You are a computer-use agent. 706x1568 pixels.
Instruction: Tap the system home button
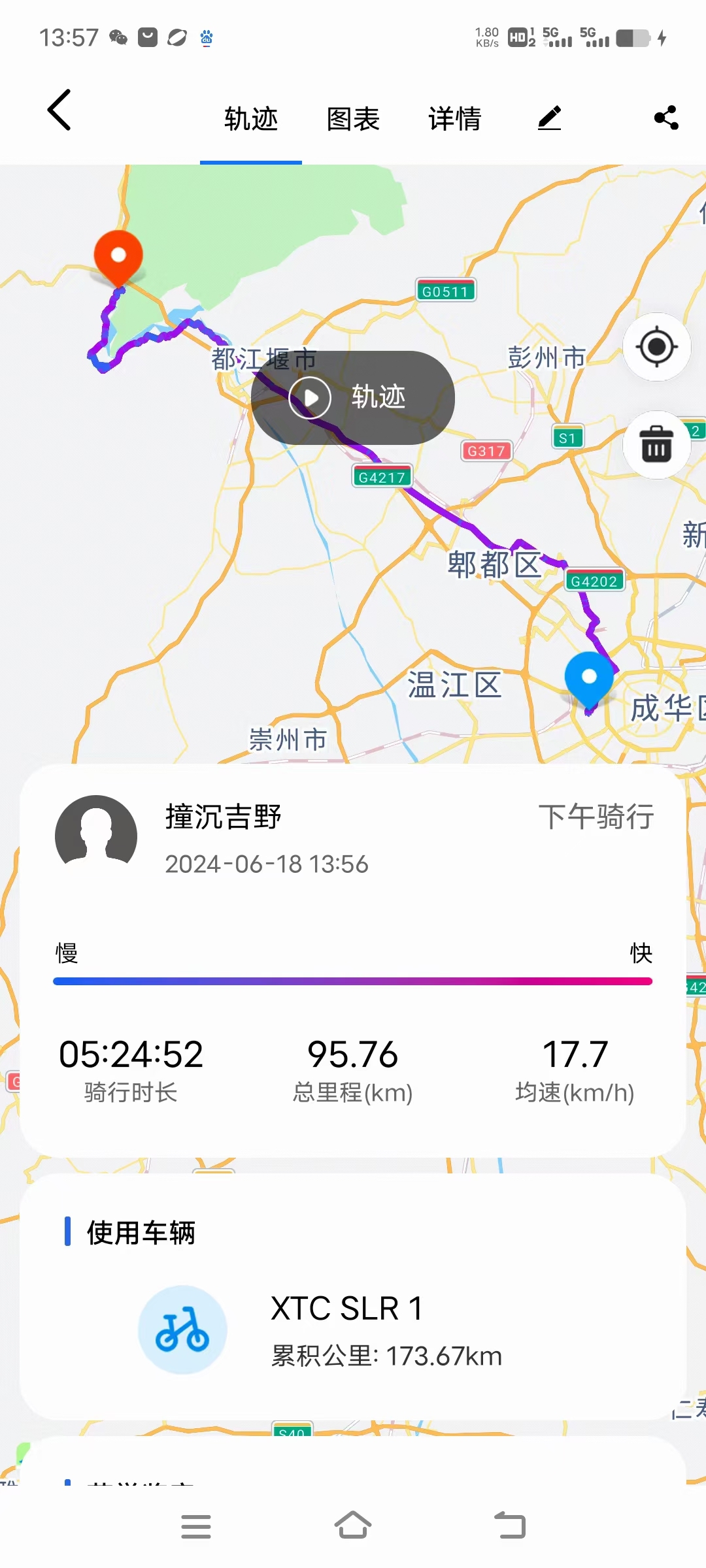point(353,1526)
